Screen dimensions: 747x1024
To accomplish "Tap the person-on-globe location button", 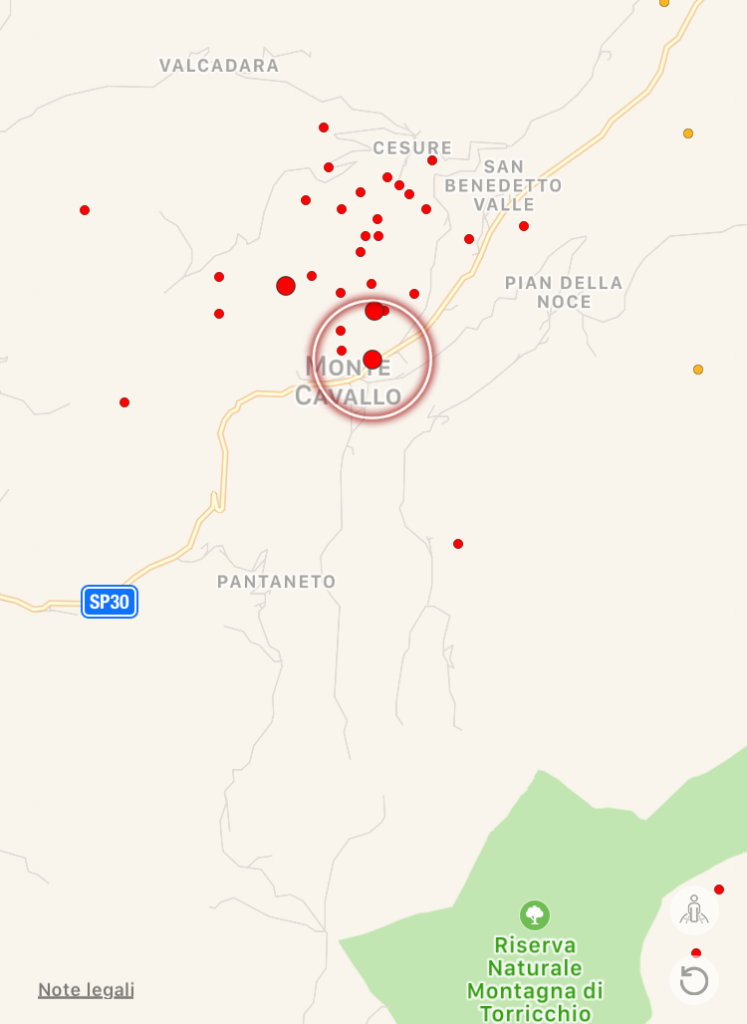I will [x=694, y=911].
